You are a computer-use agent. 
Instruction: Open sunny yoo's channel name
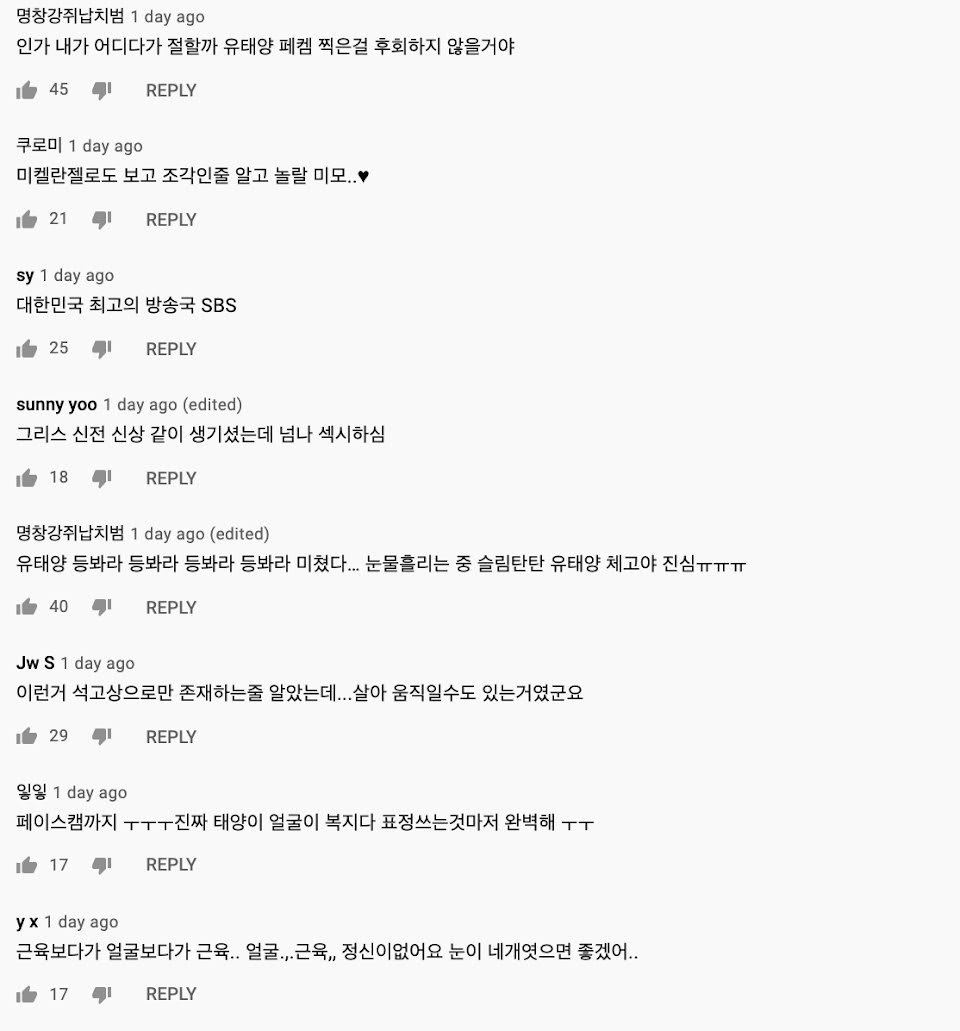57,405
